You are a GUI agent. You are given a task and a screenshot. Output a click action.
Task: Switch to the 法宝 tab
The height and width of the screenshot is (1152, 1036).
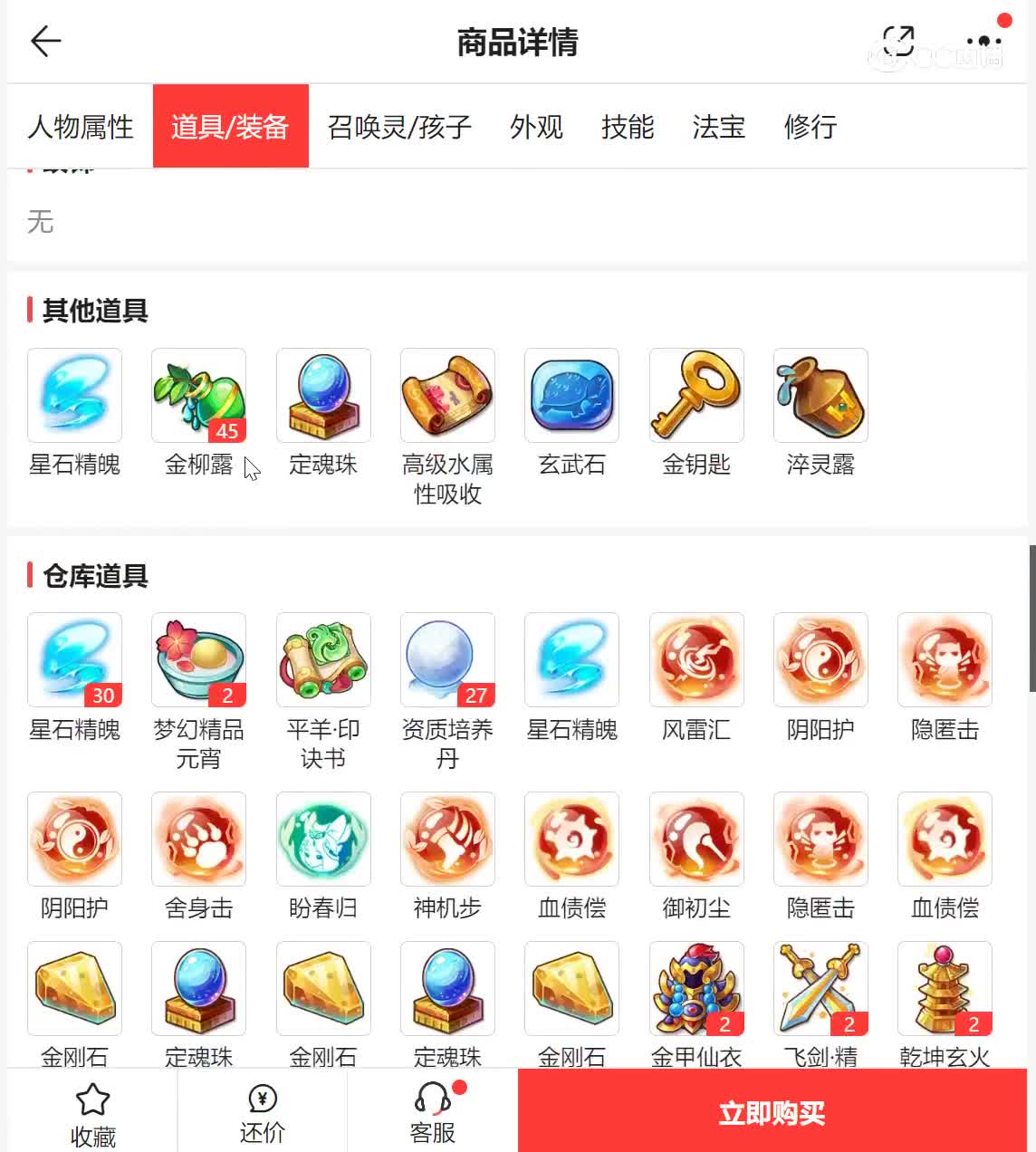point(719,127)
